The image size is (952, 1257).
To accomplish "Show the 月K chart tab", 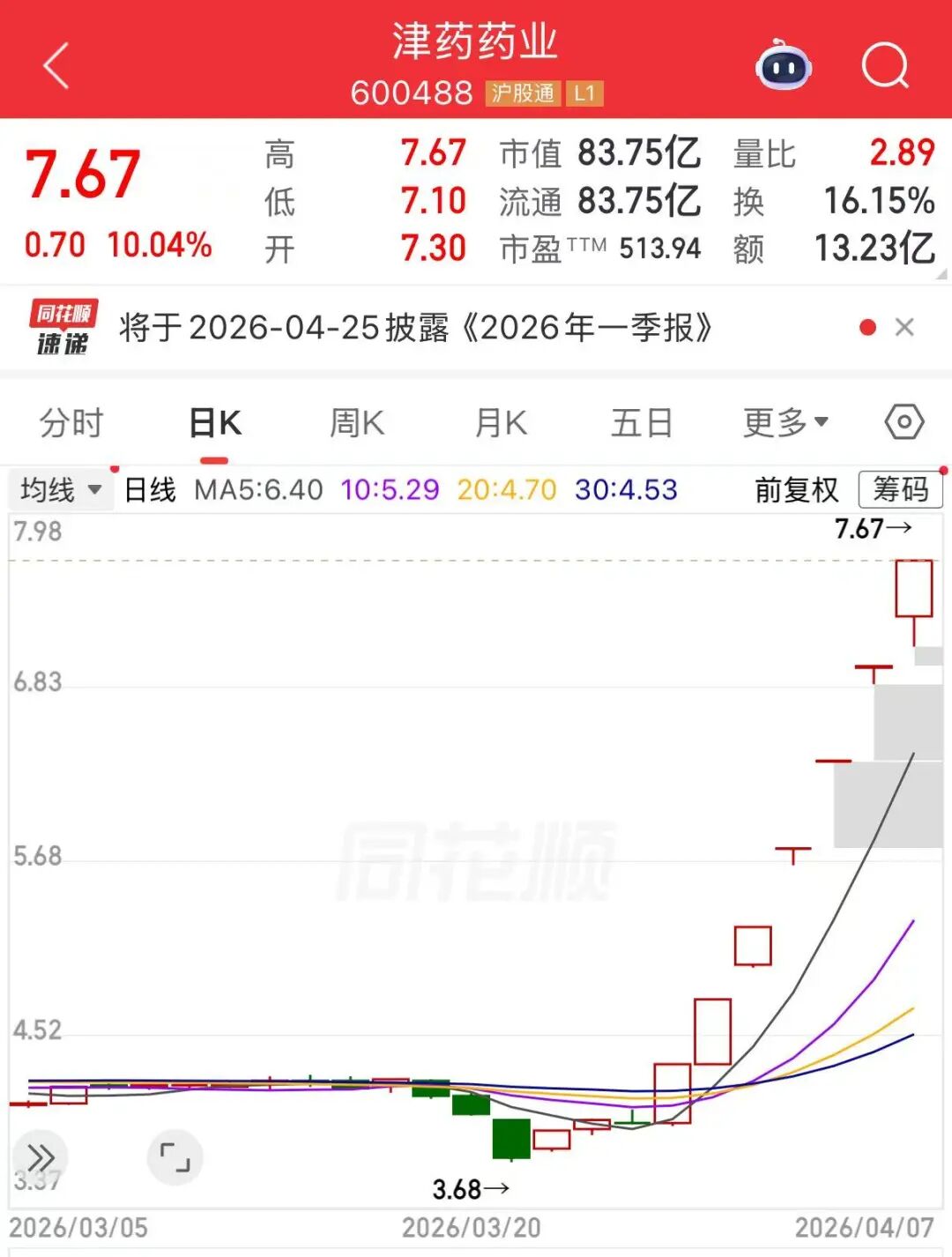I will (501, 423).
